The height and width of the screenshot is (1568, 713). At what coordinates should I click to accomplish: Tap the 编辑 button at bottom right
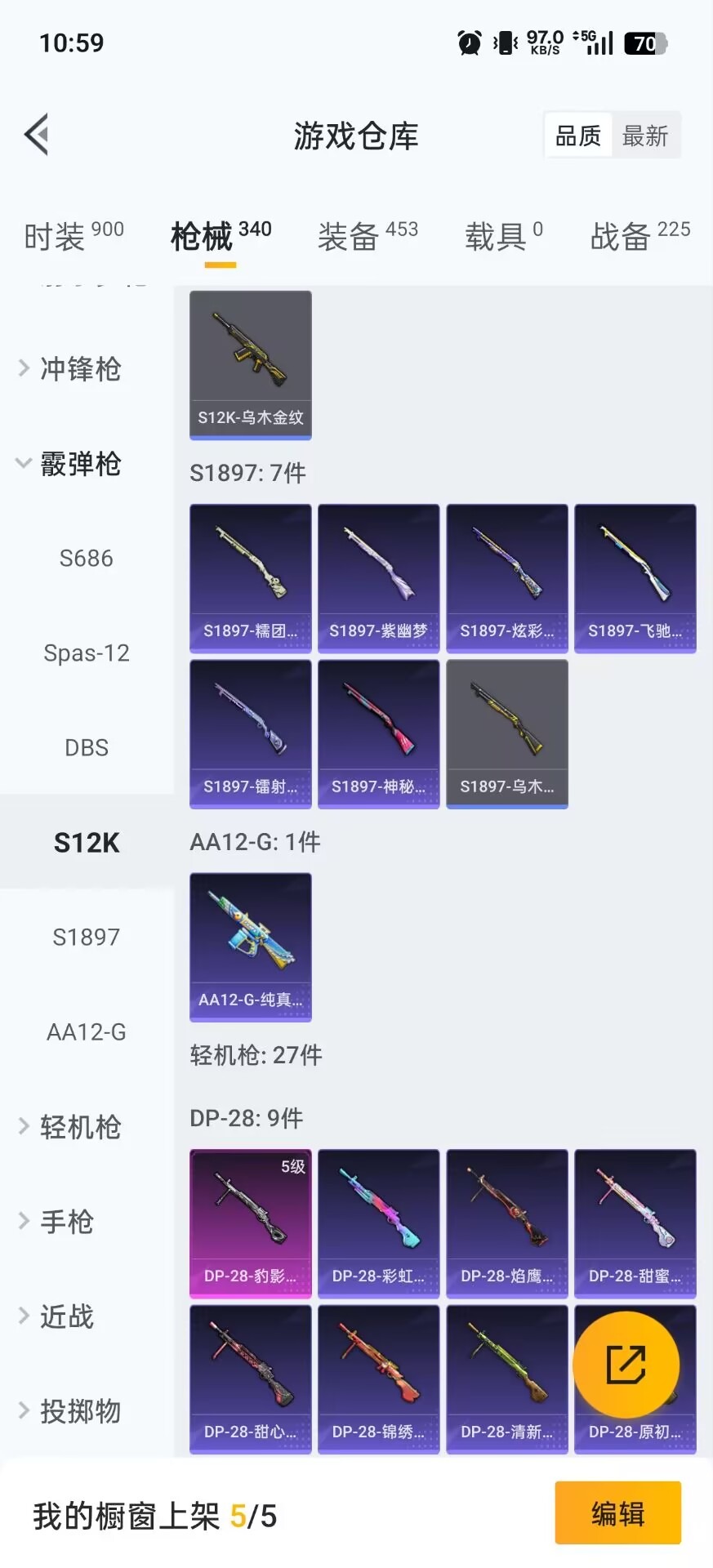coord(617,1513)
